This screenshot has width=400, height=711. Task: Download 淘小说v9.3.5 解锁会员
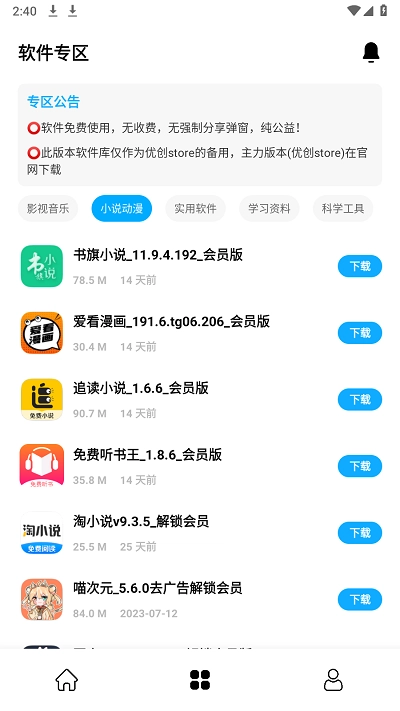(x=360, y=533)
